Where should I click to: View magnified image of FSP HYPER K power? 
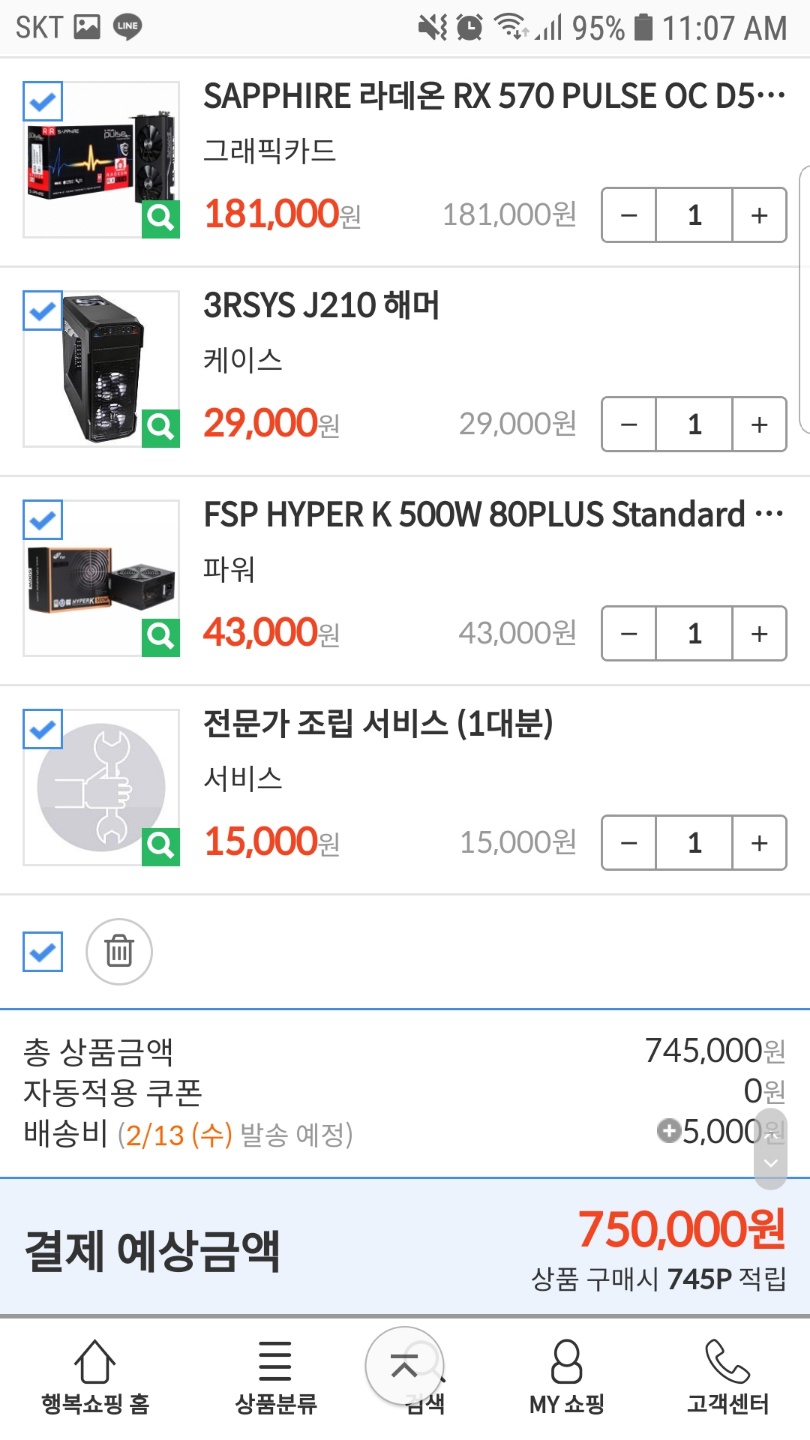click(x=160, y=637)
